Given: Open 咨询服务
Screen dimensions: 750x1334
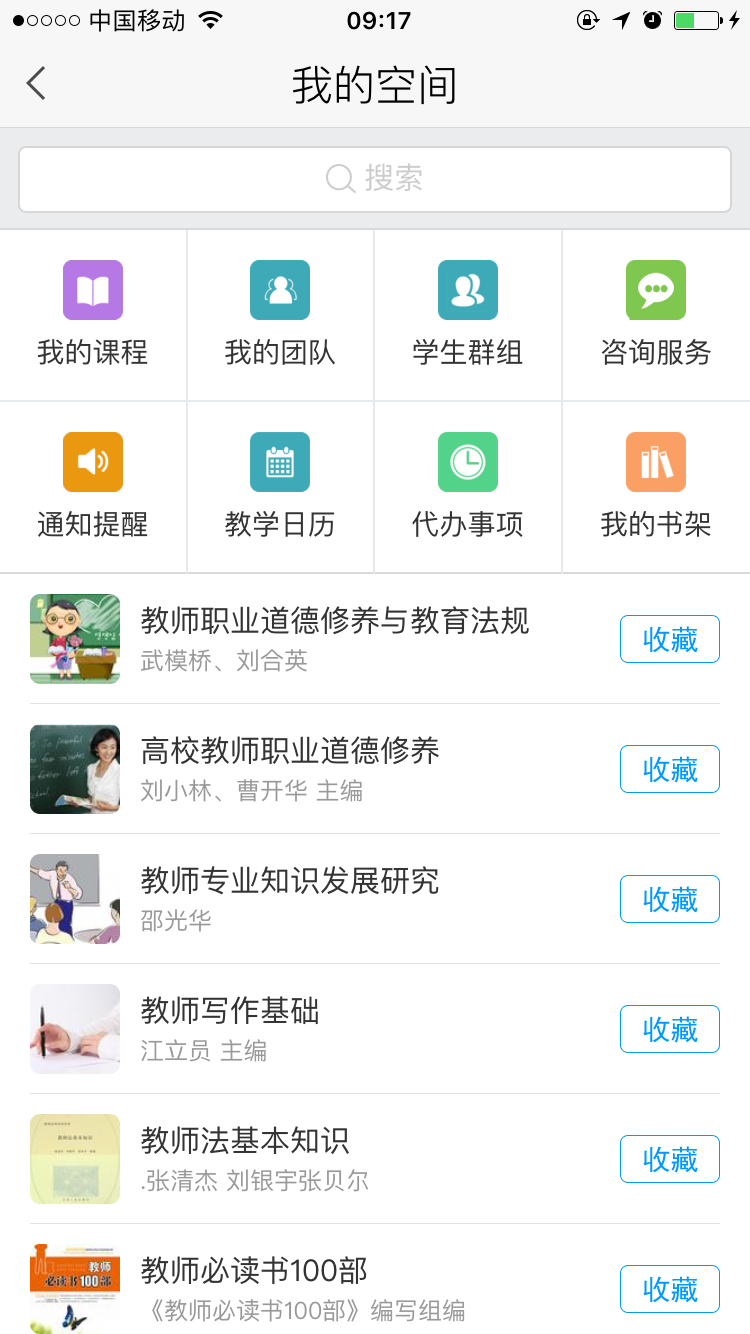Looking at the screenshot, I should coord(656,314).
